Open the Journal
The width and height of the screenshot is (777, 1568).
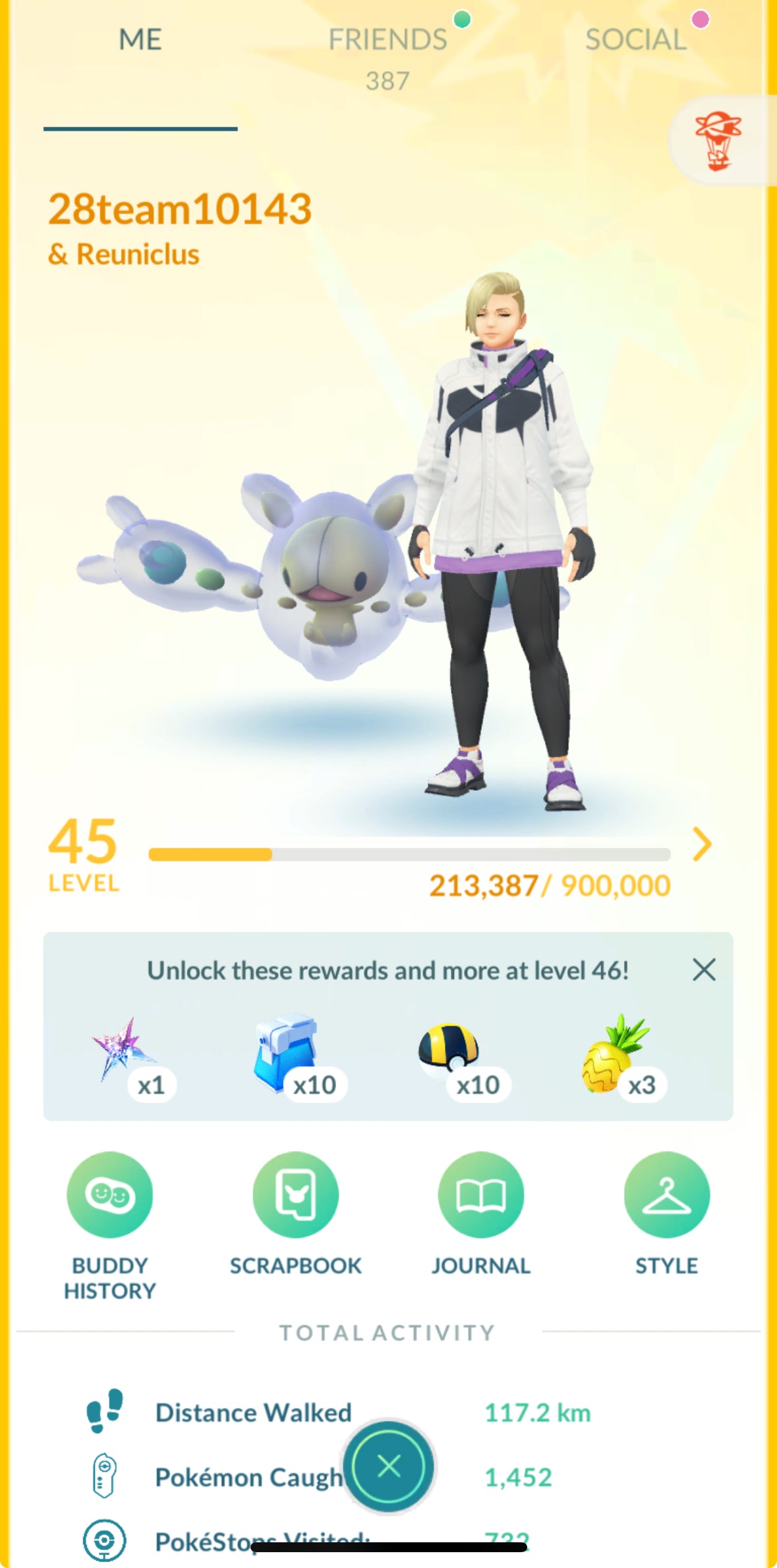pyautogui.click(x=480, y=1194)
